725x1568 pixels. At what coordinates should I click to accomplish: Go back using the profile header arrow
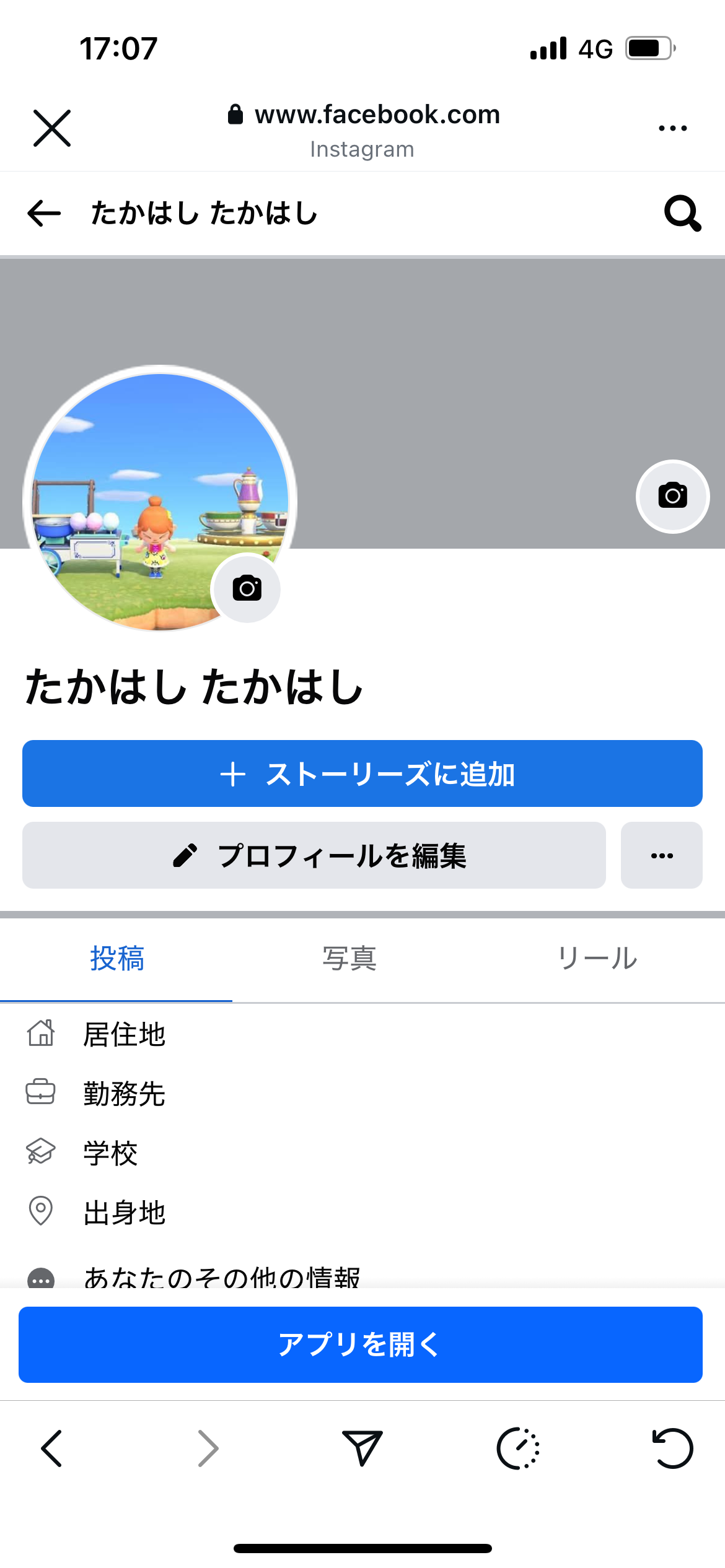point(44,214)
